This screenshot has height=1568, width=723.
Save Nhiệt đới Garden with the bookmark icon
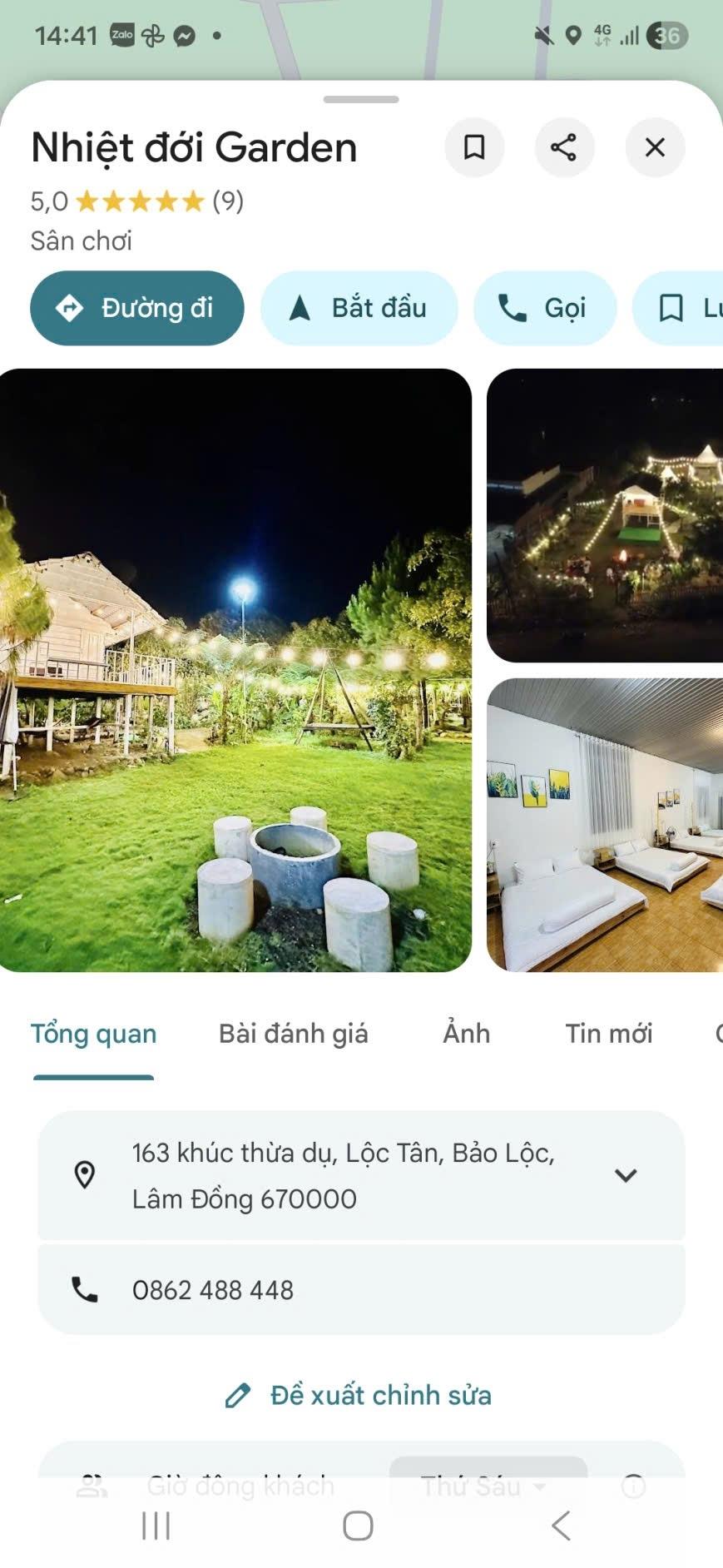click(474, 147)
